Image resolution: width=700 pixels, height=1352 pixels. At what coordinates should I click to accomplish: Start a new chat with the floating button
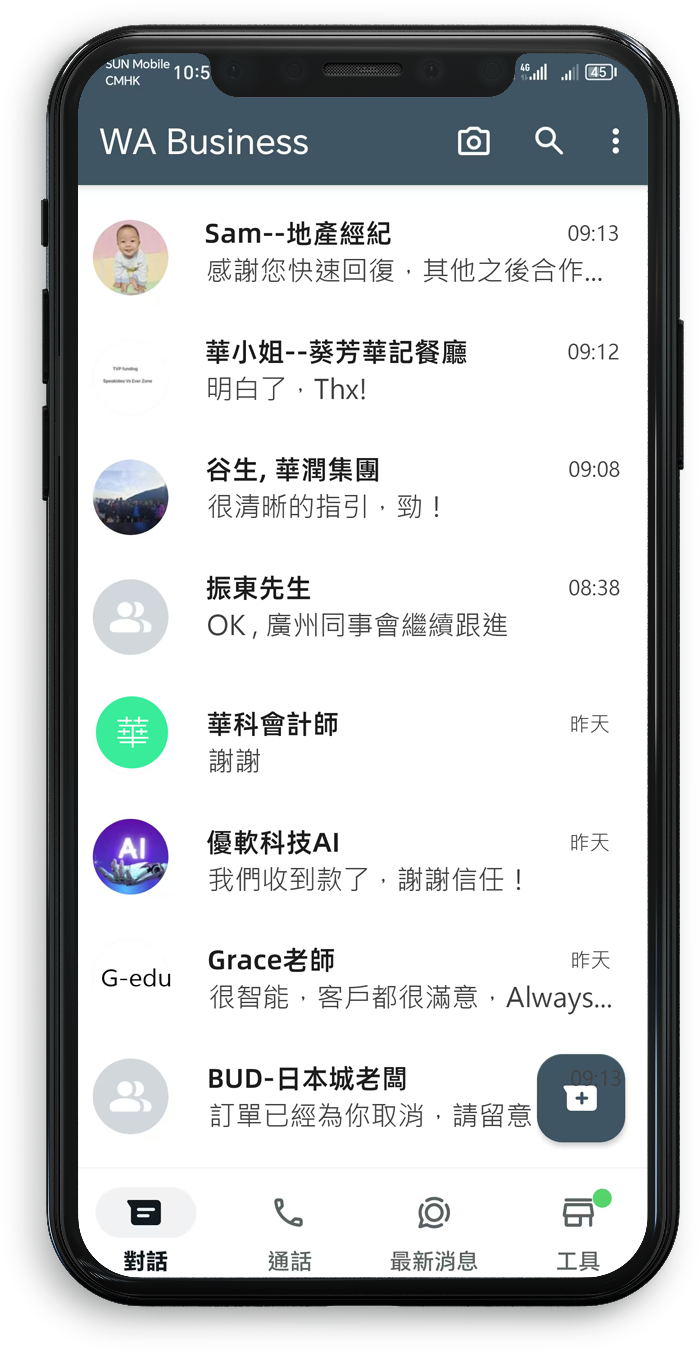coord(581,1098)
